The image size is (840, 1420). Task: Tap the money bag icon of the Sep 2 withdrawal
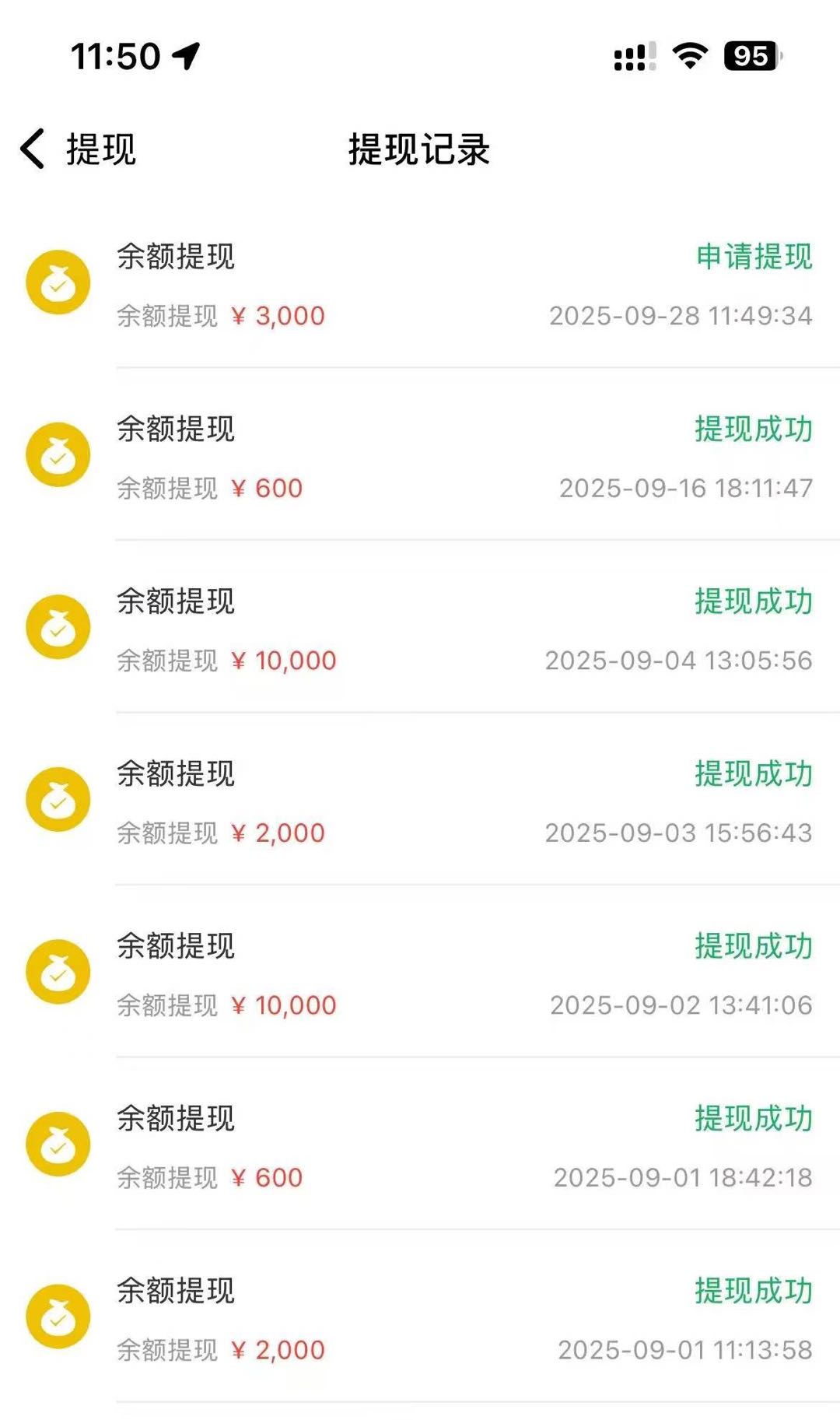pos(58,971)
